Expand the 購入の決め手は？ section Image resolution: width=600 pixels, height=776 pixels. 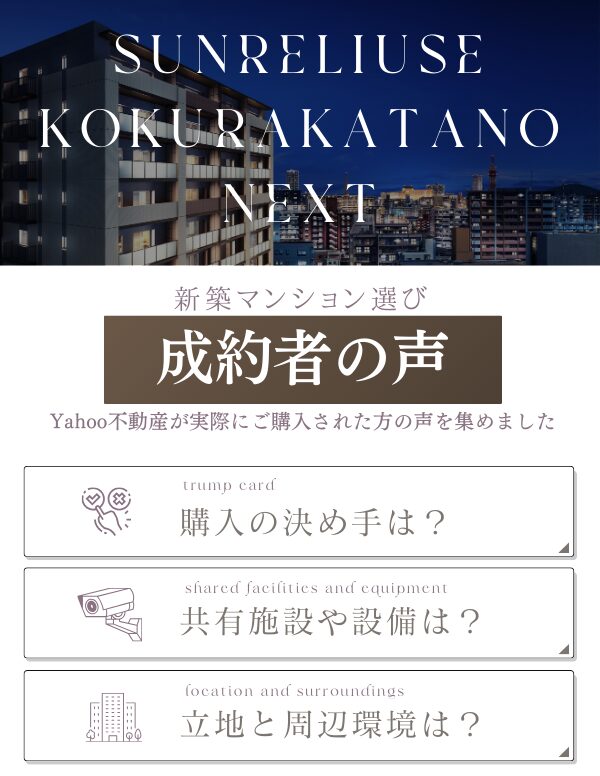click(298, 512)
